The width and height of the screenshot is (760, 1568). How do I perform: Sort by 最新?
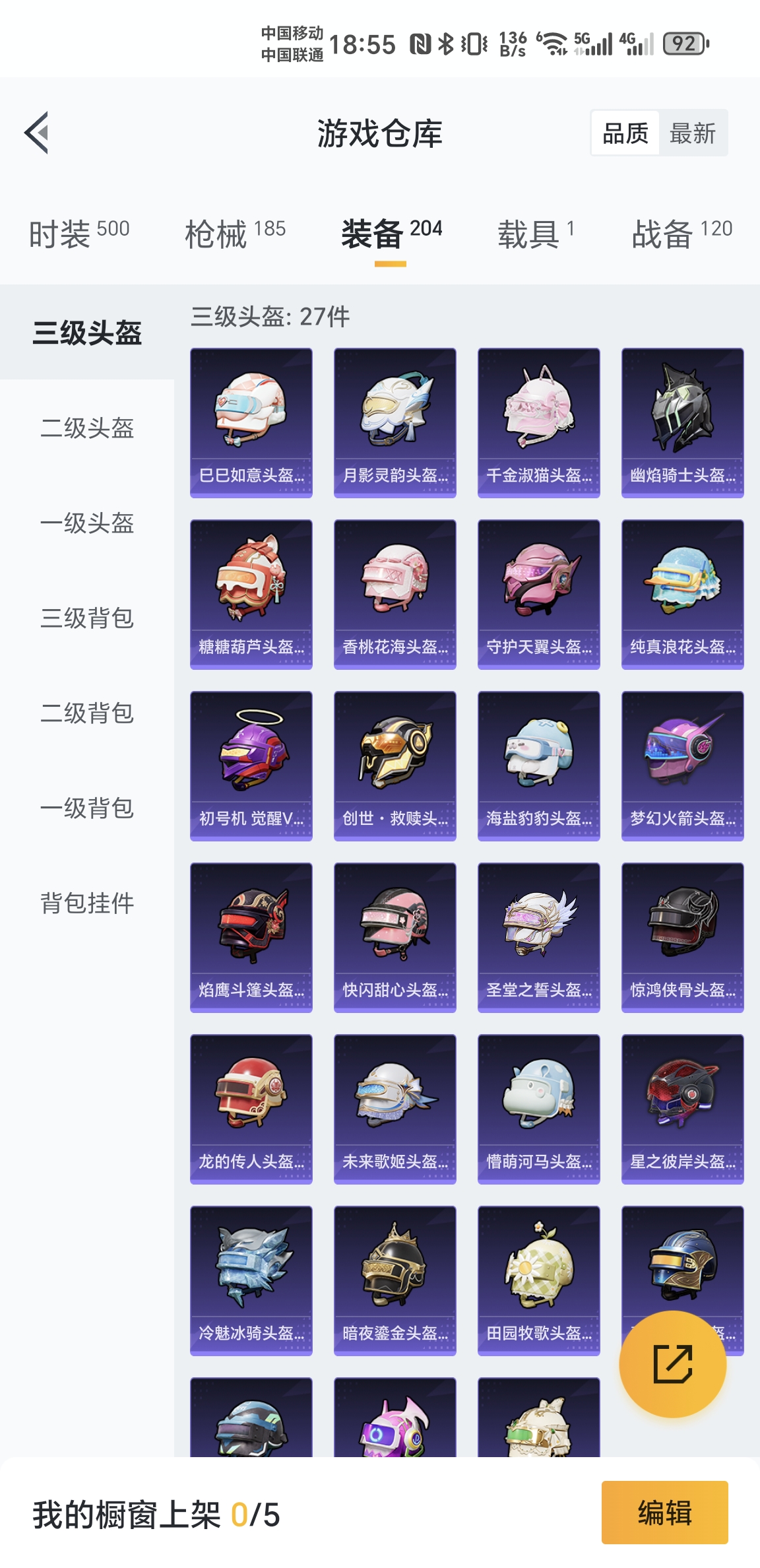(x=692, y=133)
